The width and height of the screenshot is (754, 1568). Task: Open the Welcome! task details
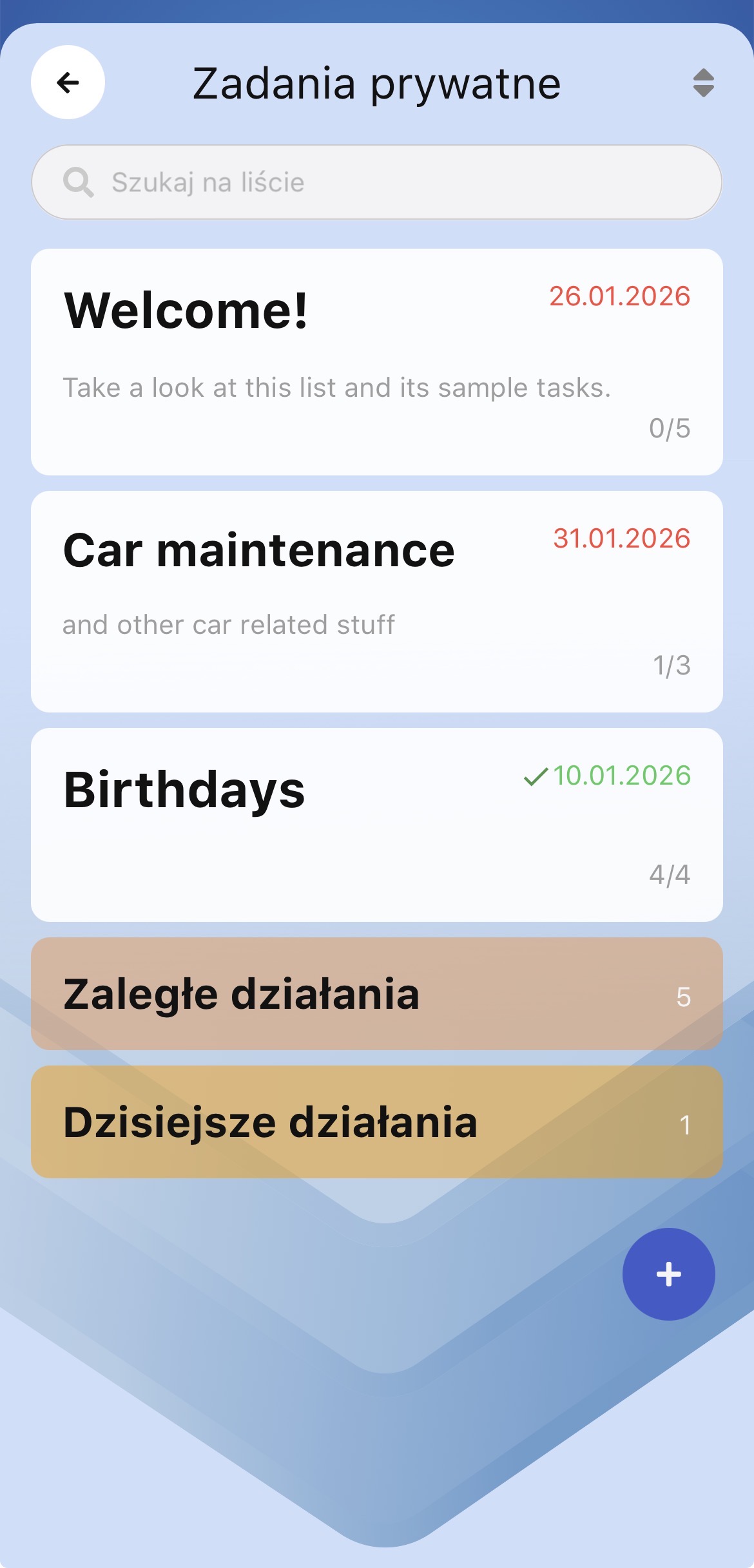(258, 361)
